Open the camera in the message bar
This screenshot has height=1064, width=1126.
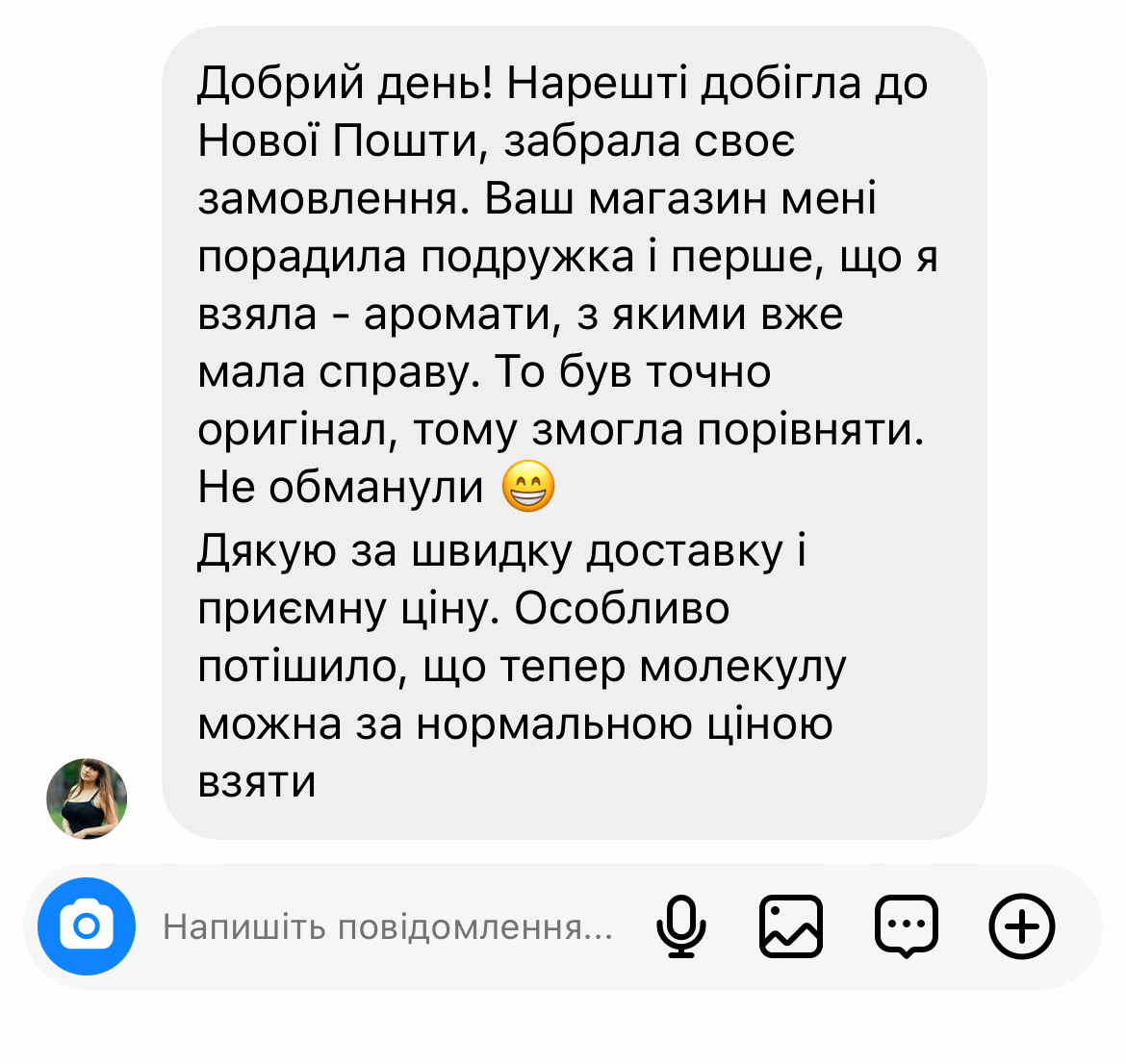coord(87,926)
